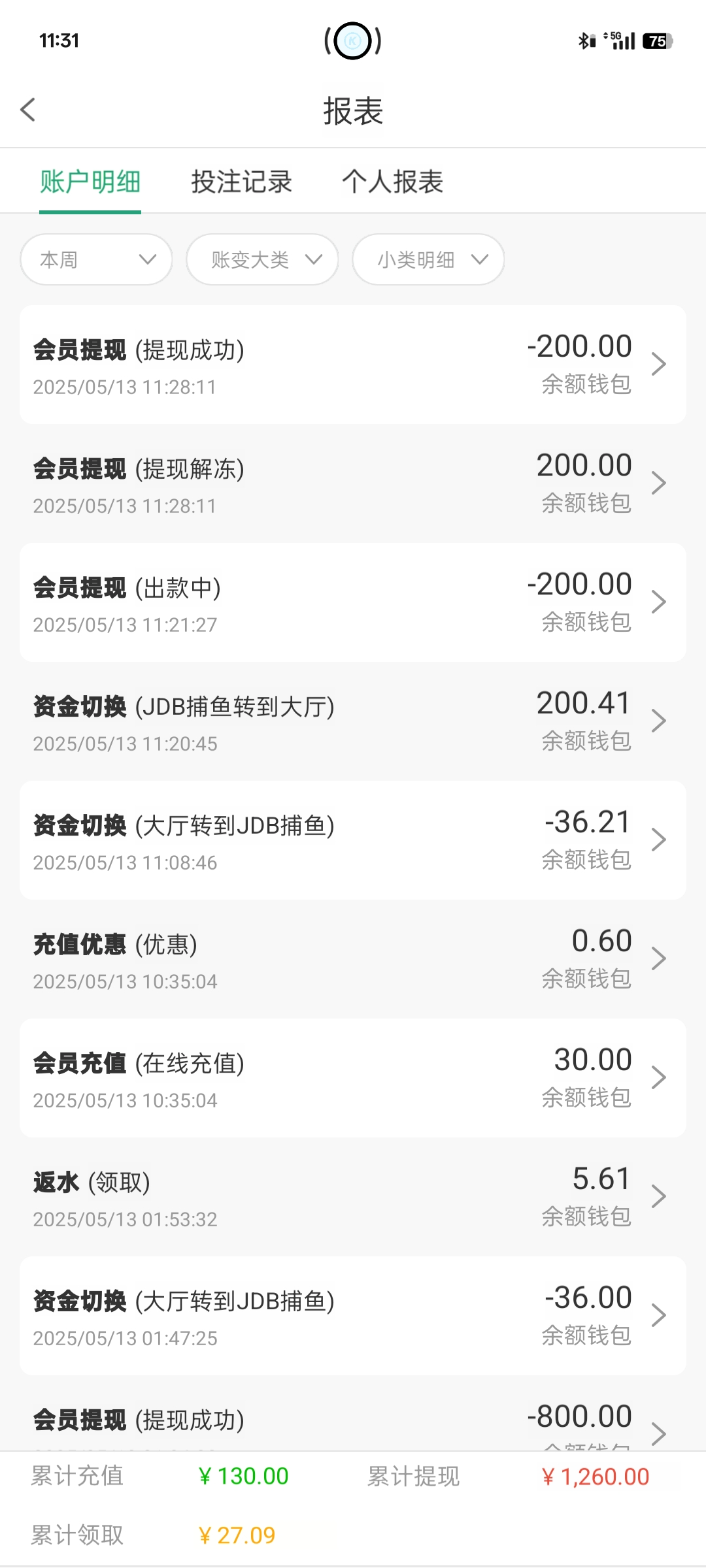Open the 会员充值 在线充值 30.00 record
This screenshot has height=1568, width=706.
353,1078
